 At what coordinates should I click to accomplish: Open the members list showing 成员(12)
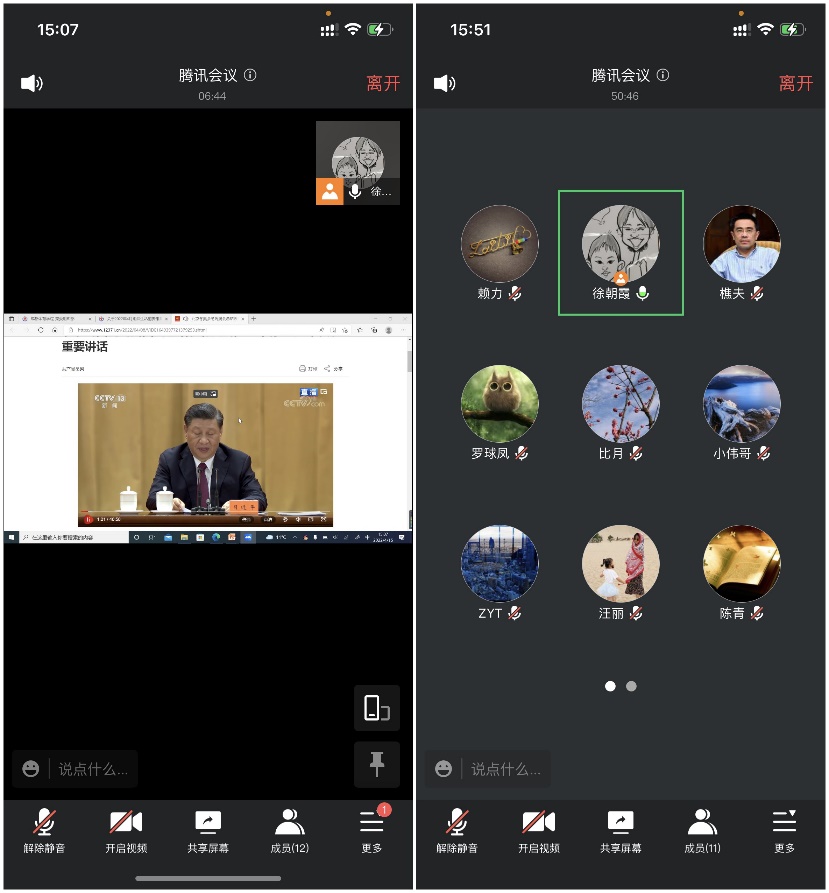point(289,831)
